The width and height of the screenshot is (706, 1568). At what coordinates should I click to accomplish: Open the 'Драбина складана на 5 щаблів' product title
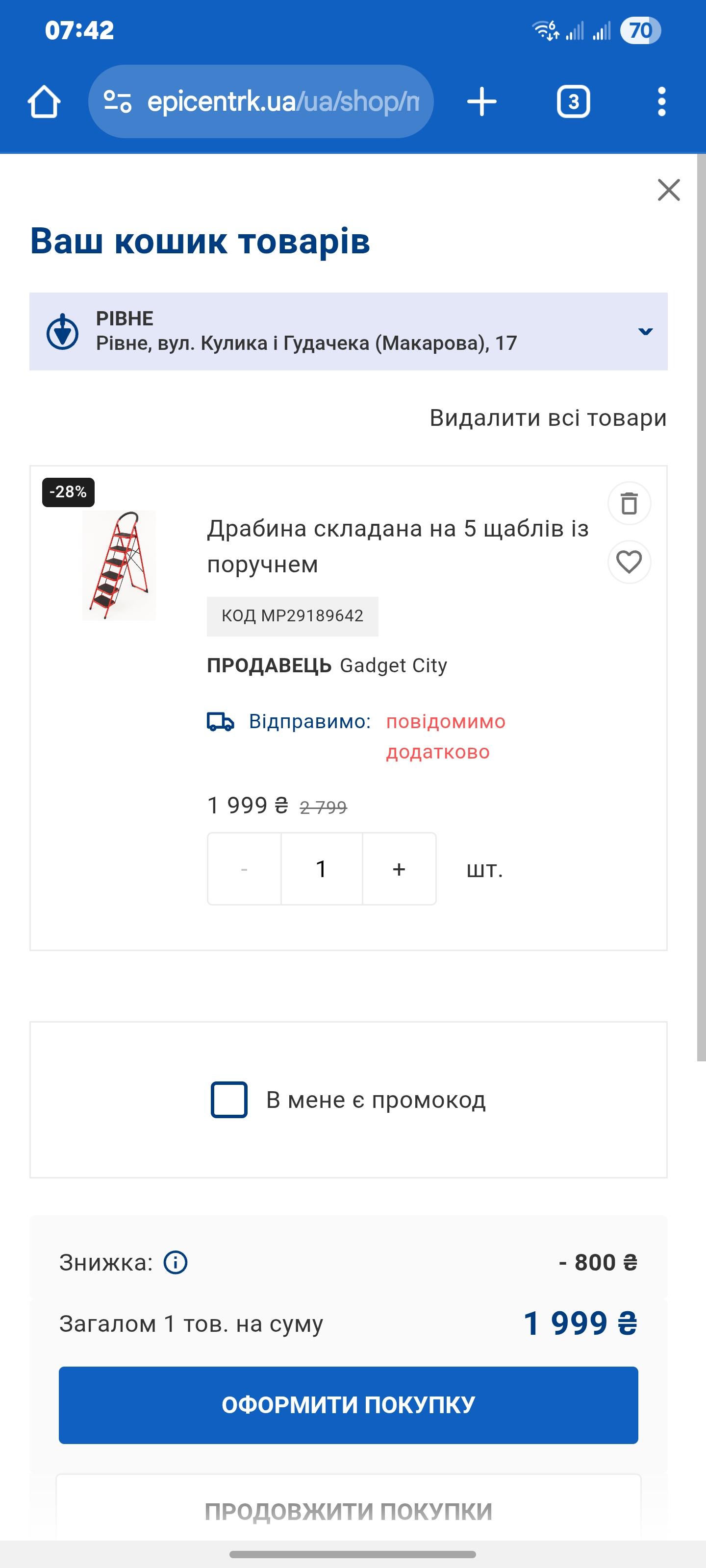[x=398, y=546]
